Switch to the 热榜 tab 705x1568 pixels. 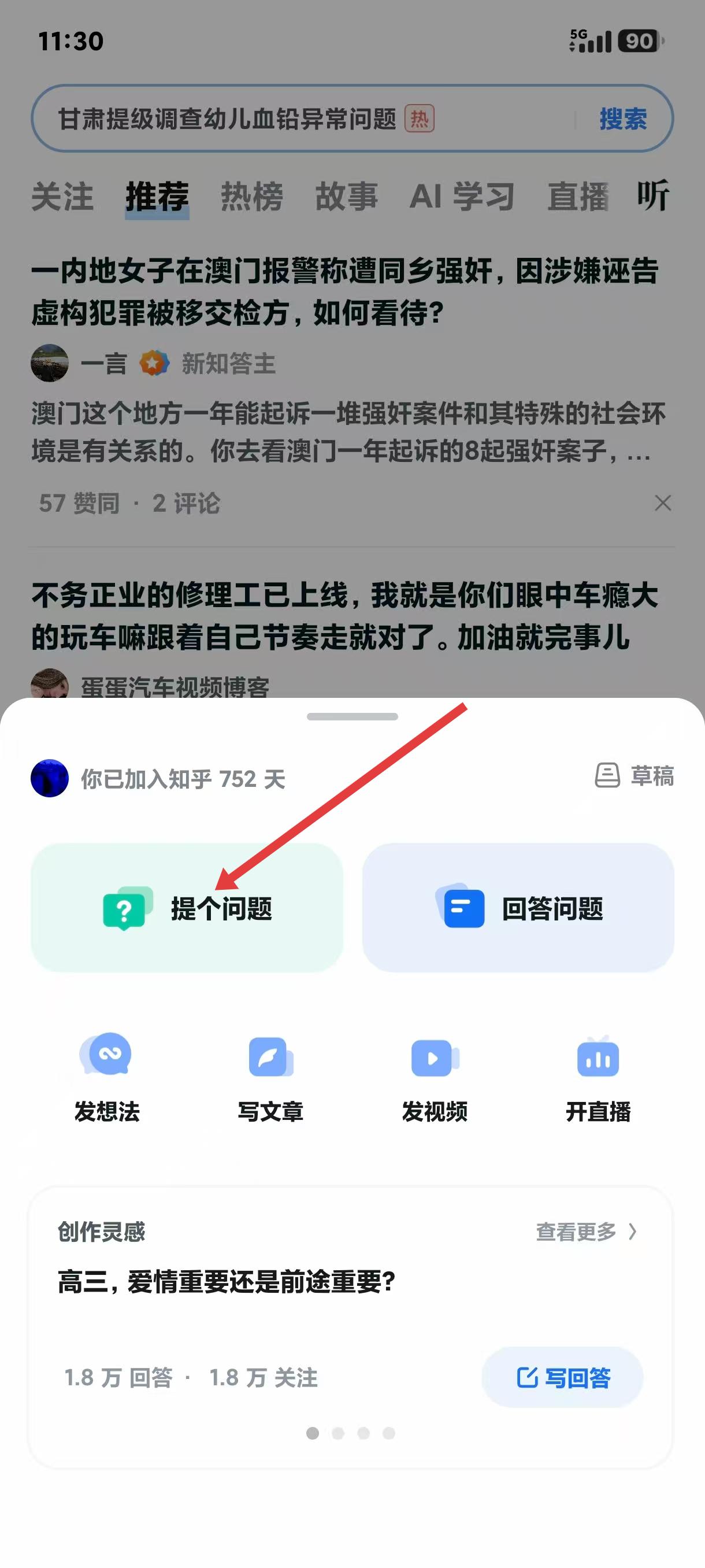point(252,197)
